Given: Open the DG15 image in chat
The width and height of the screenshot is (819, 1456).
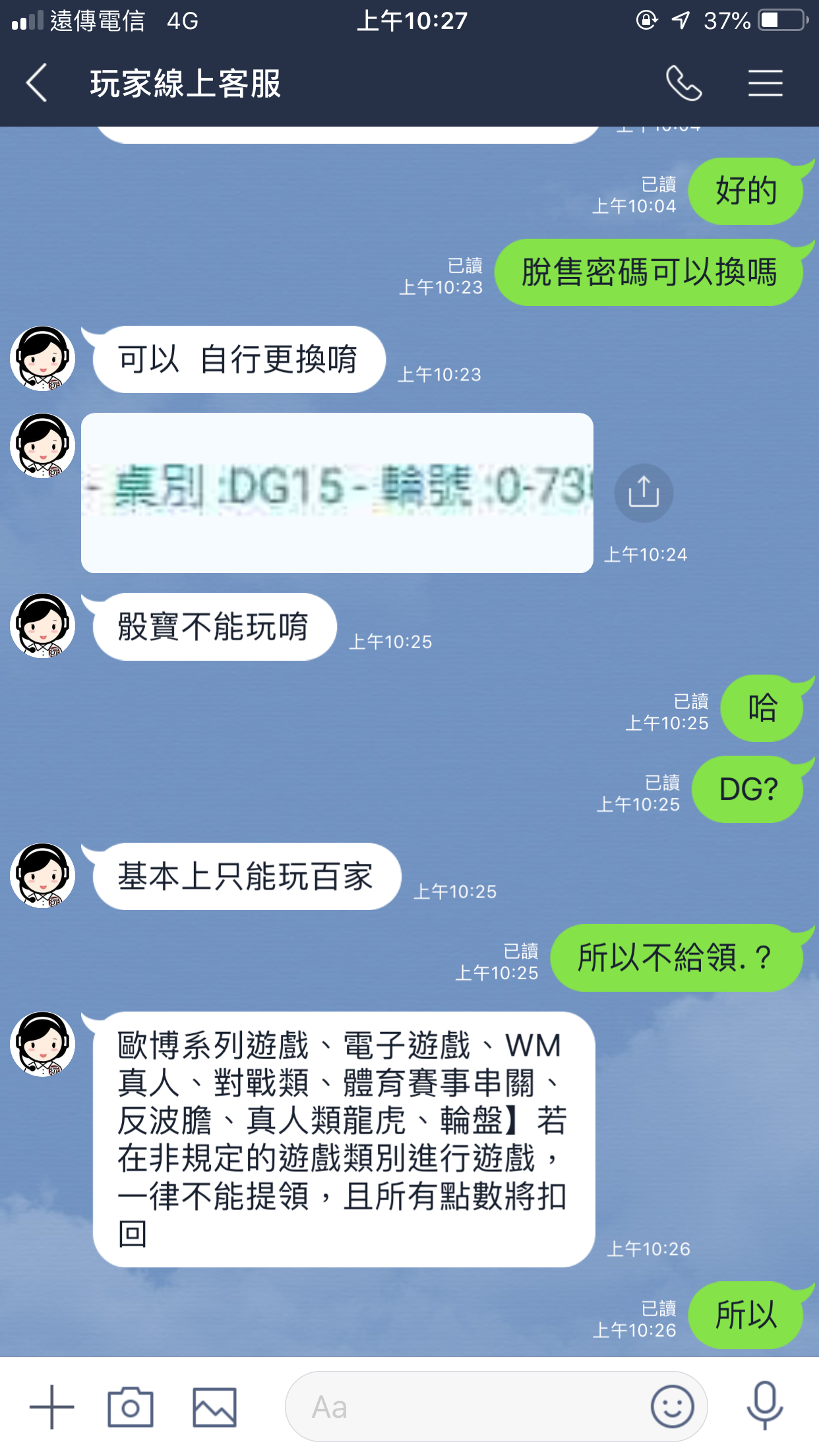Looking at the screenshot, I should [x=337, y=493].
